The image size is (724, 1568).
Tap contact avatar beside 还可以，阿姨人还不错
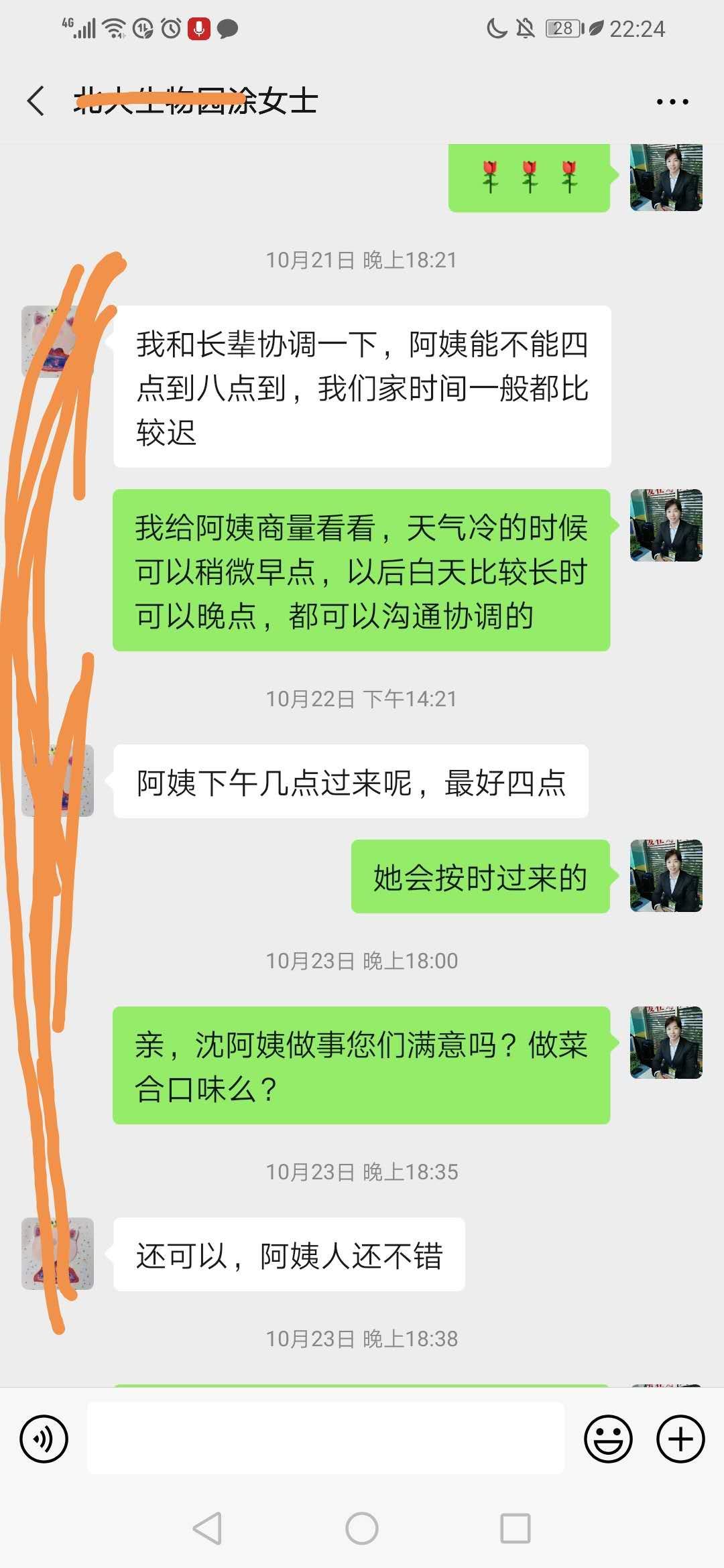[x=58, y=1254]
